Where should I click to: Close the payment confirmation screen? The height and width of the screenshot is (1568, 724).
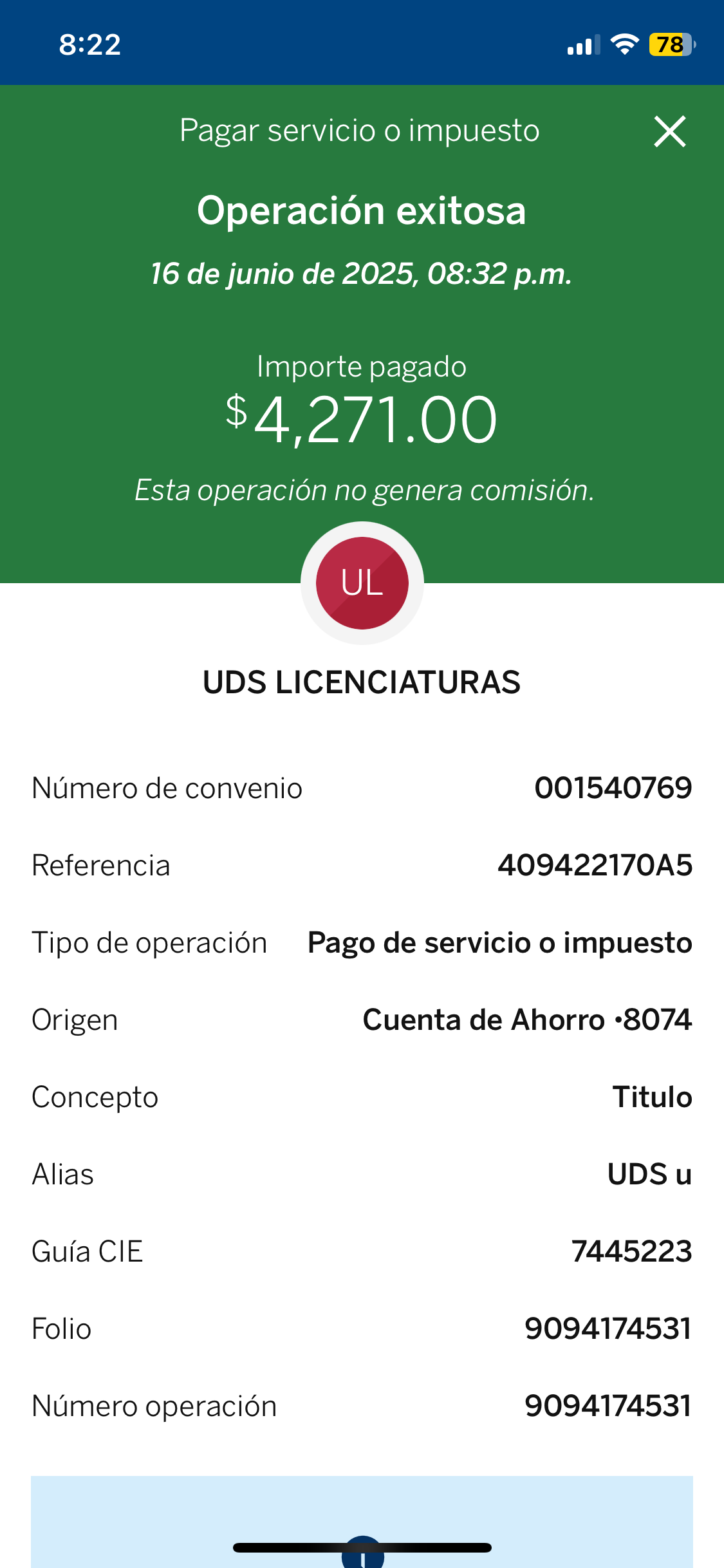pyautogui.click(x=670, y=131)
